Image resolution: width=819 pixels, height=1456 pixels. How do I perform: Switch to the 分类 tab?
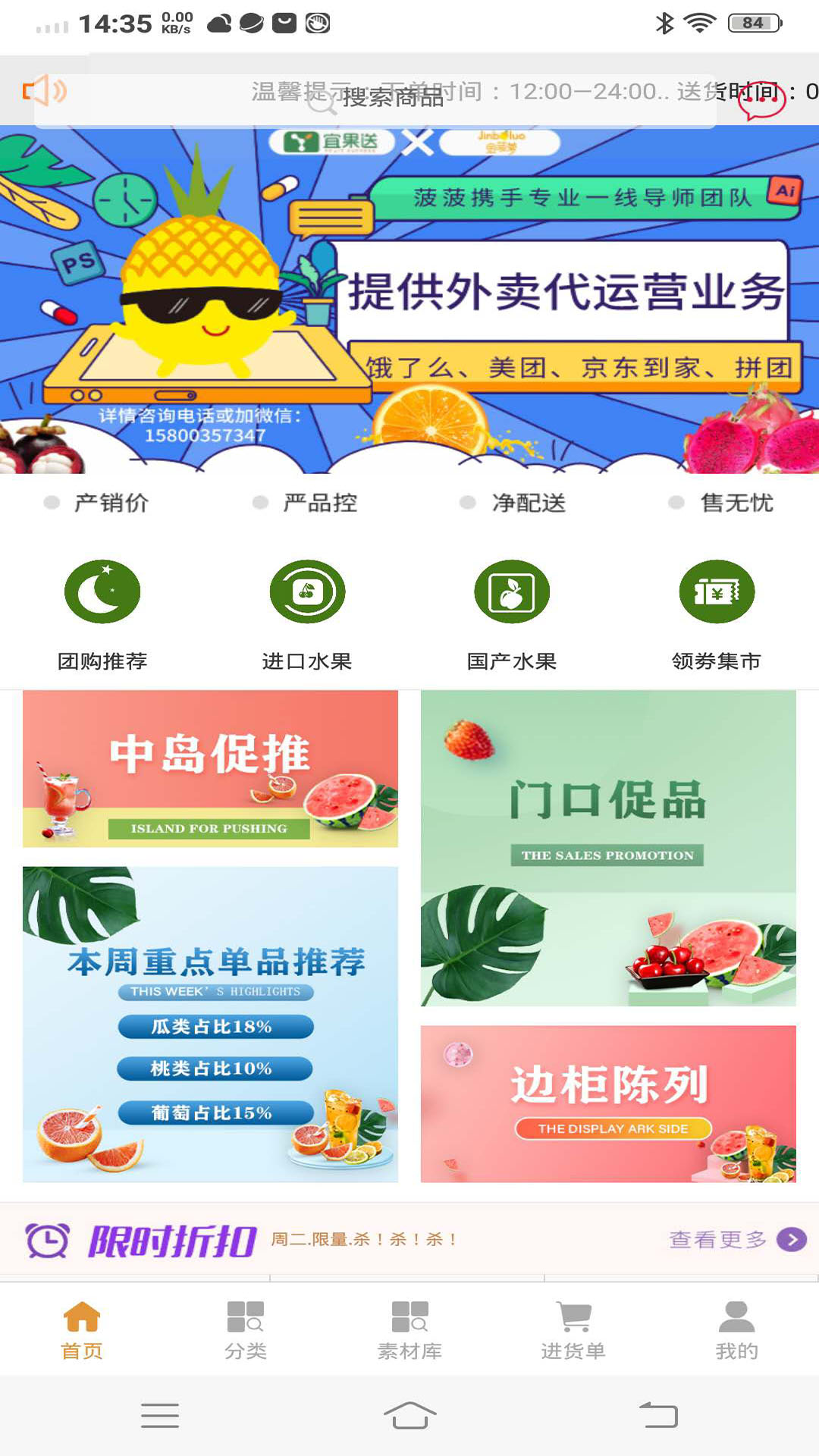tap(246, 1327)
